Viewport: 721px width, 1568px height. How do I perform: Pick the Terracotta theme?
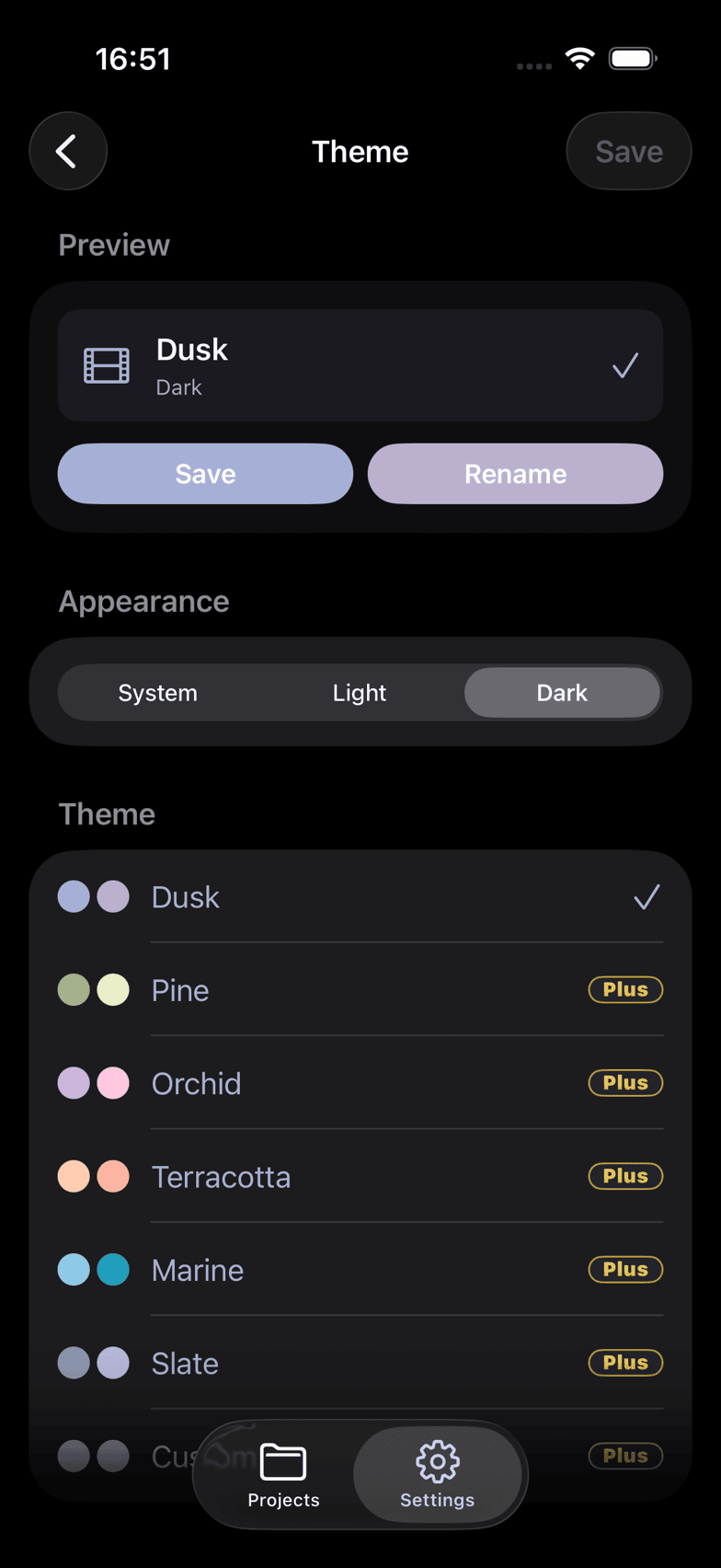360,1177
